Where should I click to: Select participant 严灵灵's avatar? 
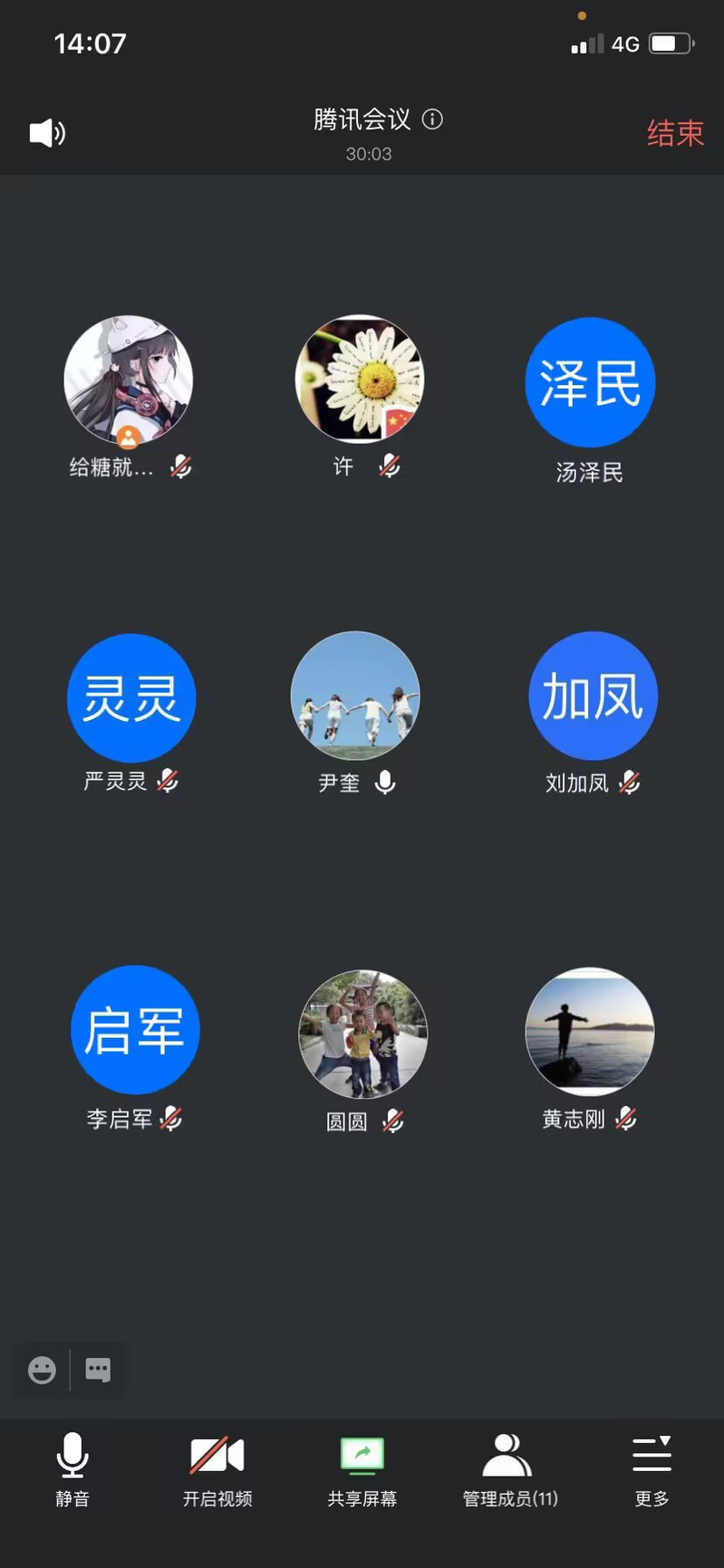(131, 697)
